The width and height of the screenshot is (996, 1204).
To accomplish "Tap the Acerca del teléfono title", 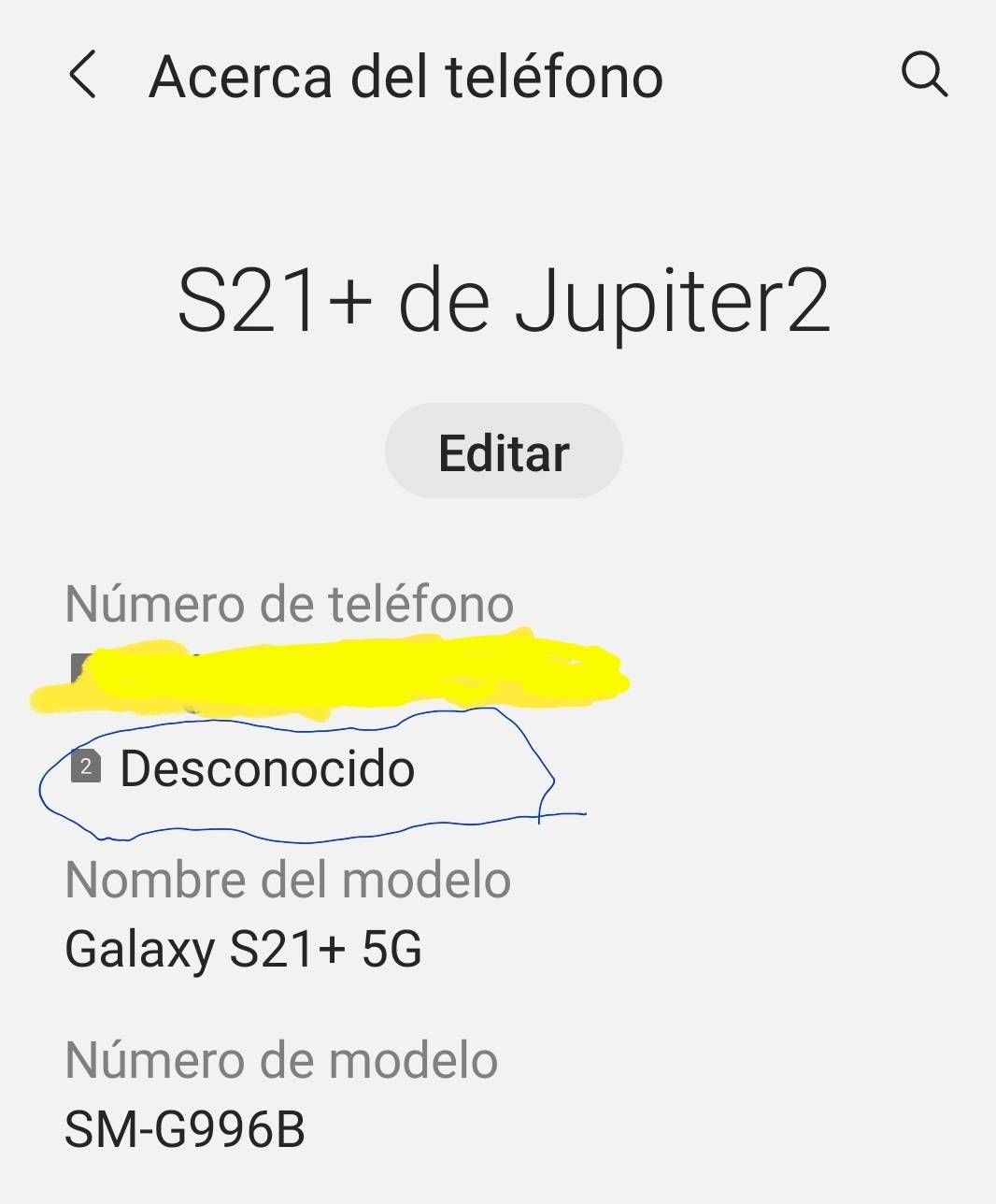I will coord(406,77).
